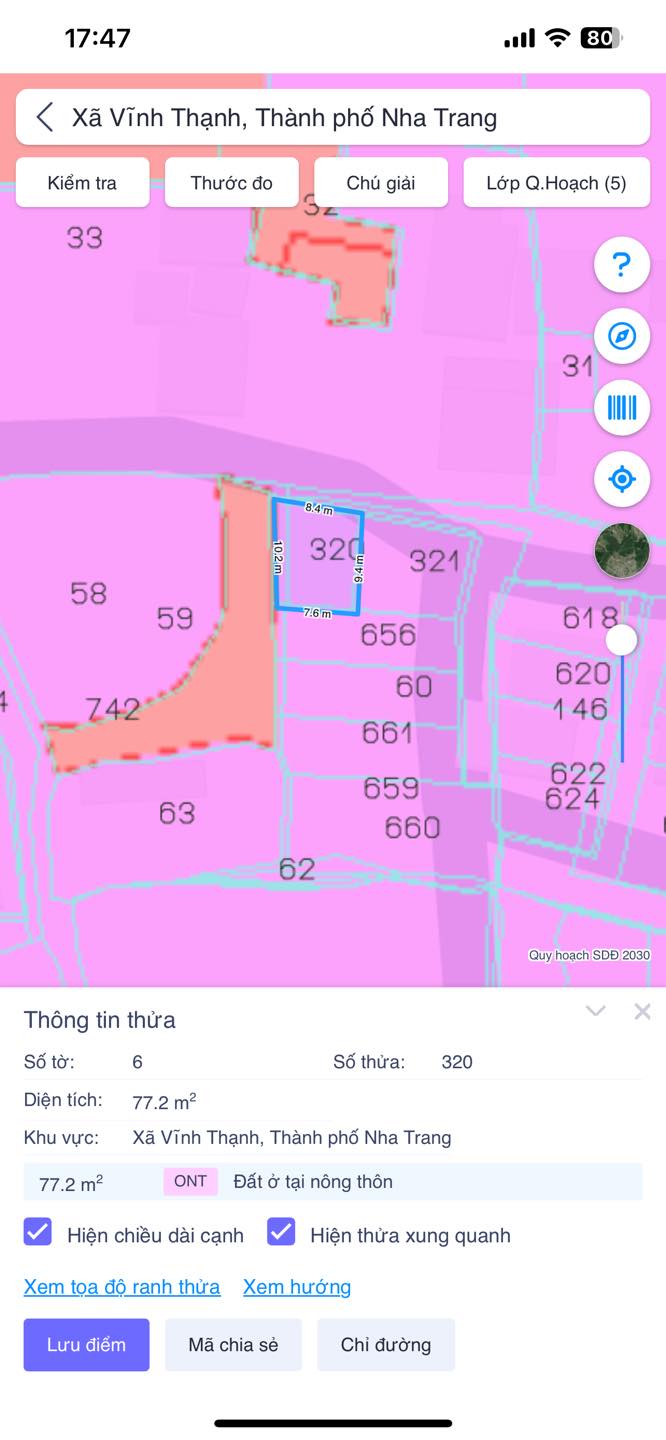Tap the Kiểm tra button
Viewport: 666px width, 1440px height.
pyautogui.click(x=82, y=183)
